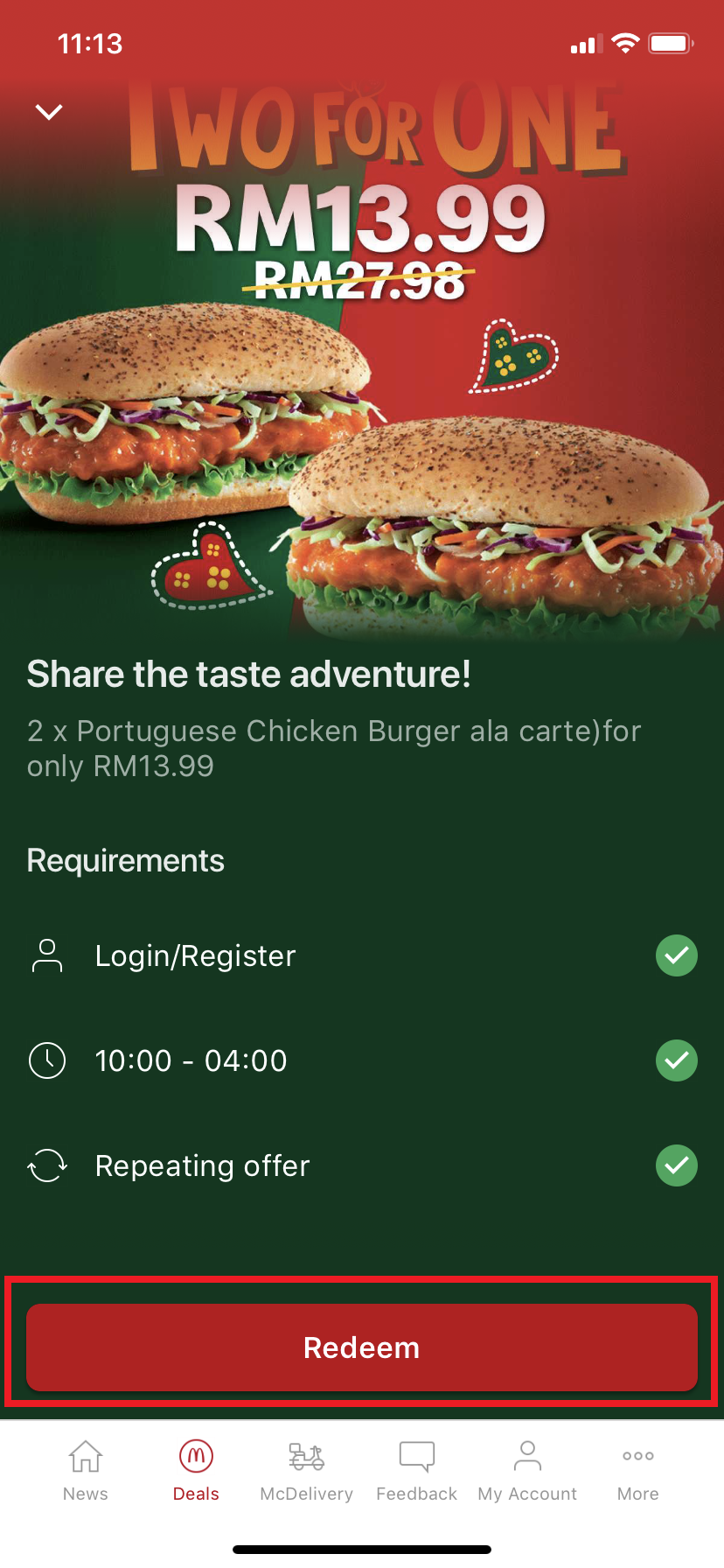Go to the McDelivery tab
This screenshot has height=1568, width=724.
click(x=307, y=1470)
